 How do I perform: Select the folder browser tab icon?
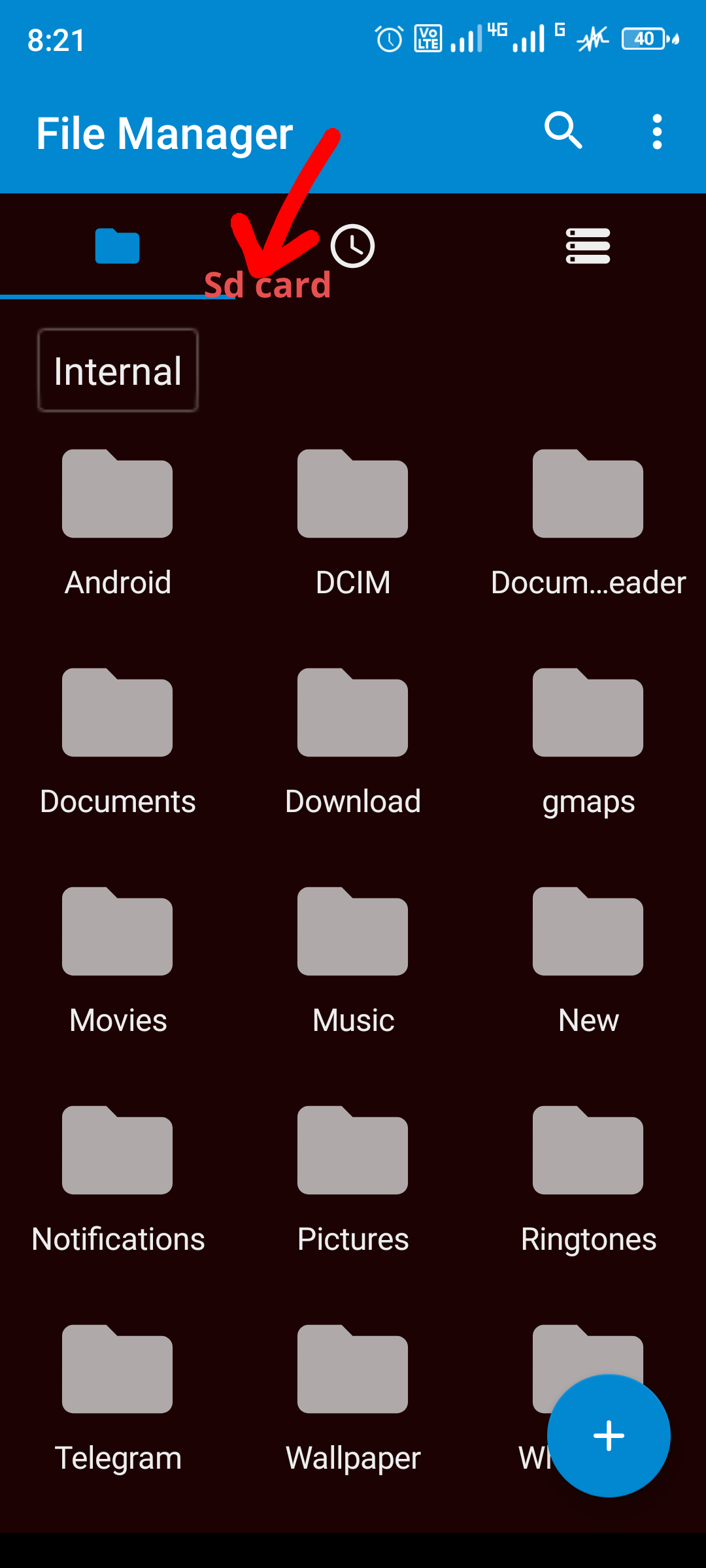(x=118, y=246)
